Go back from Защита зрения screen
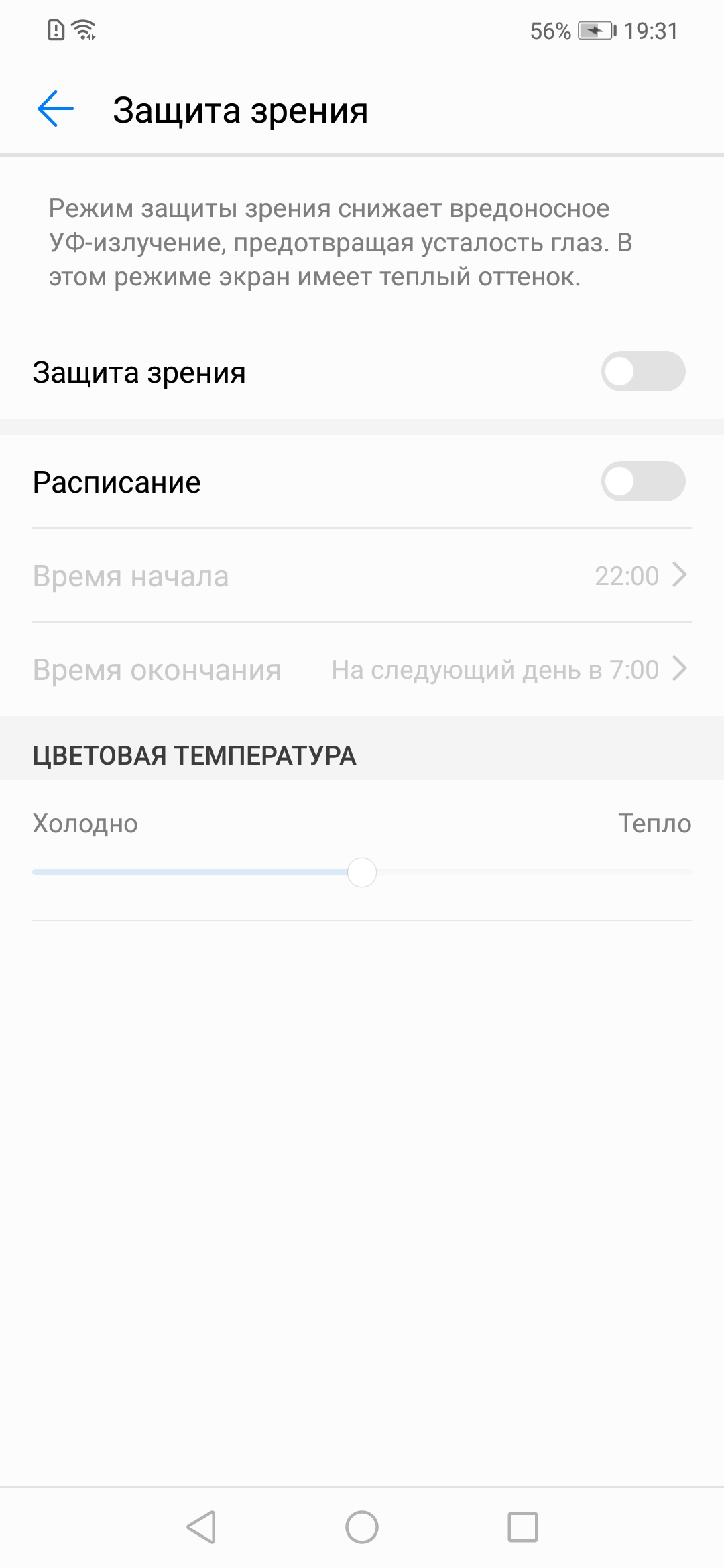Image resolution: width=724 pixels, height=1568 pixels. click(56, 109)
